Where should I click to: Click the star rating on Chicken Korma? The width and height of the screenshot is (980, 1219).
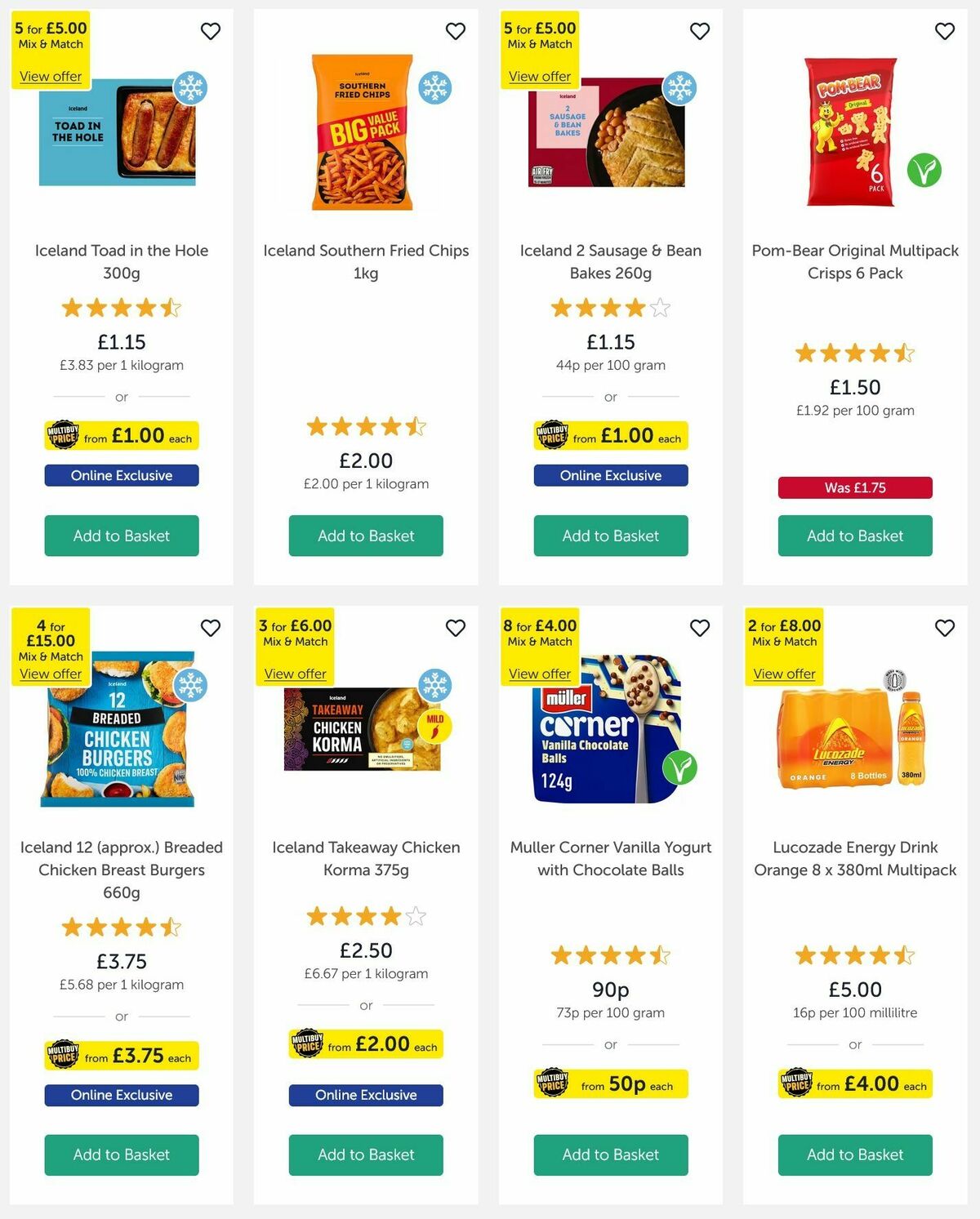[x=366, y=916]
